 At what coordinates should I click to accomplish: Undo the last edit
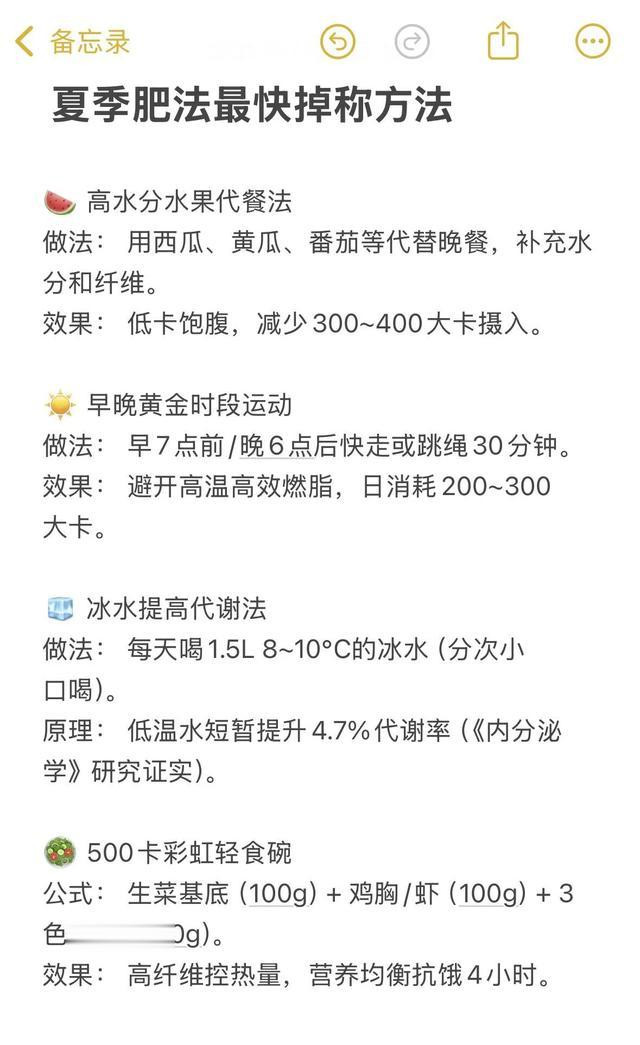pos(338,42)
